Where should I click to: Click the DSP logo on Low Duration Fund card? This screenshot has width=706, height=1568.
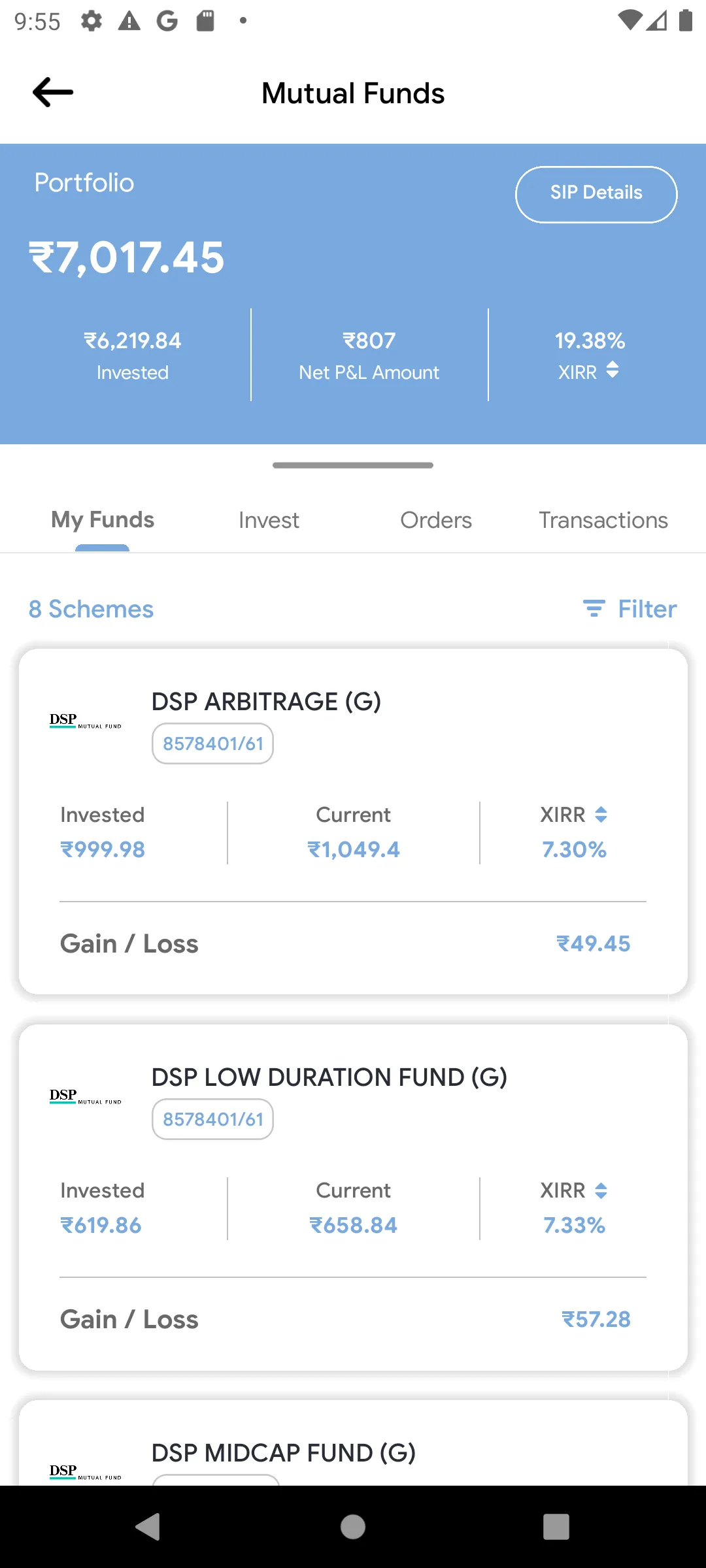click(x=86, y=1098)
